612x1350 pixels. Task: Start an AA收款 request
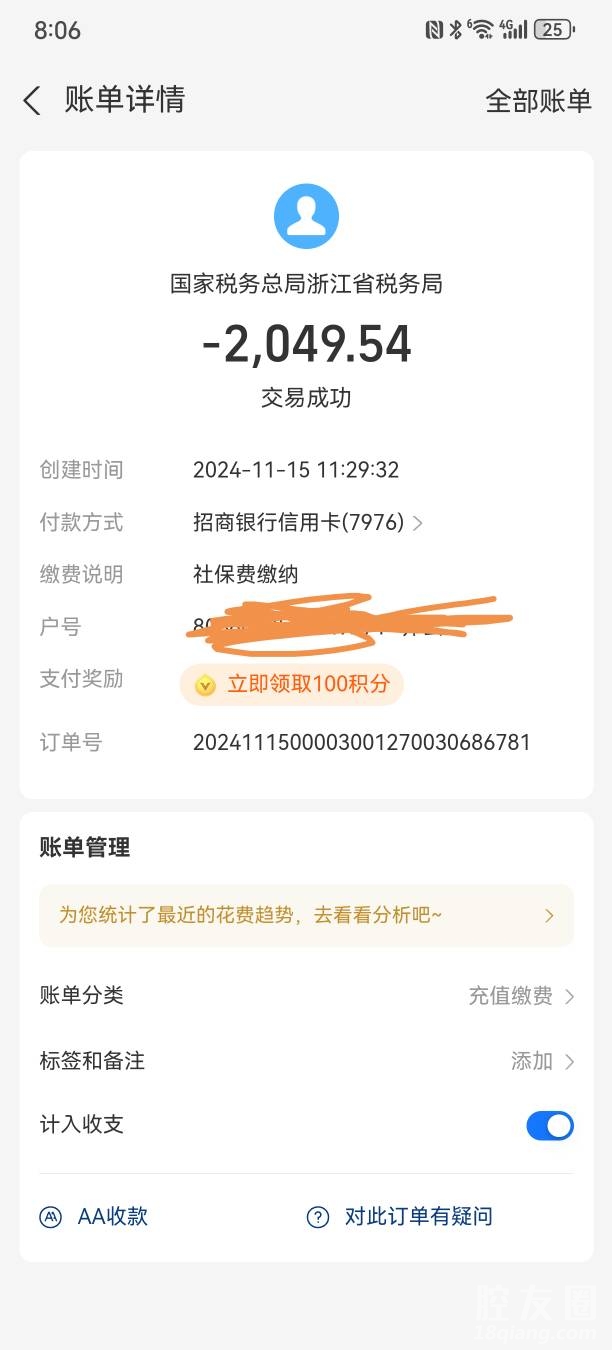95,1216
